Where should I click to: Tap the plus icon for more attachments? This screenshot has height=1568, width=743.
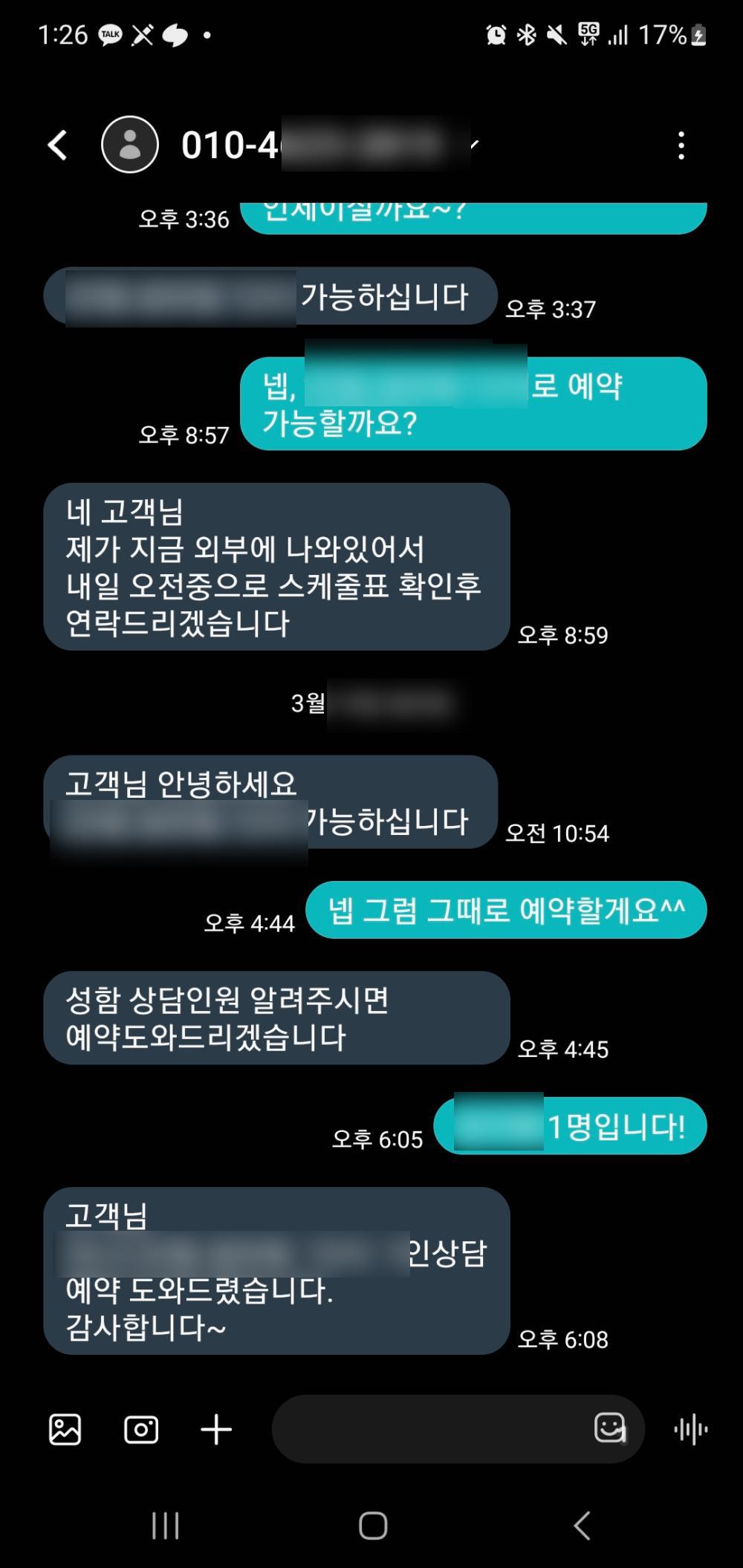pyautogui.click(x=216, y=1429)
